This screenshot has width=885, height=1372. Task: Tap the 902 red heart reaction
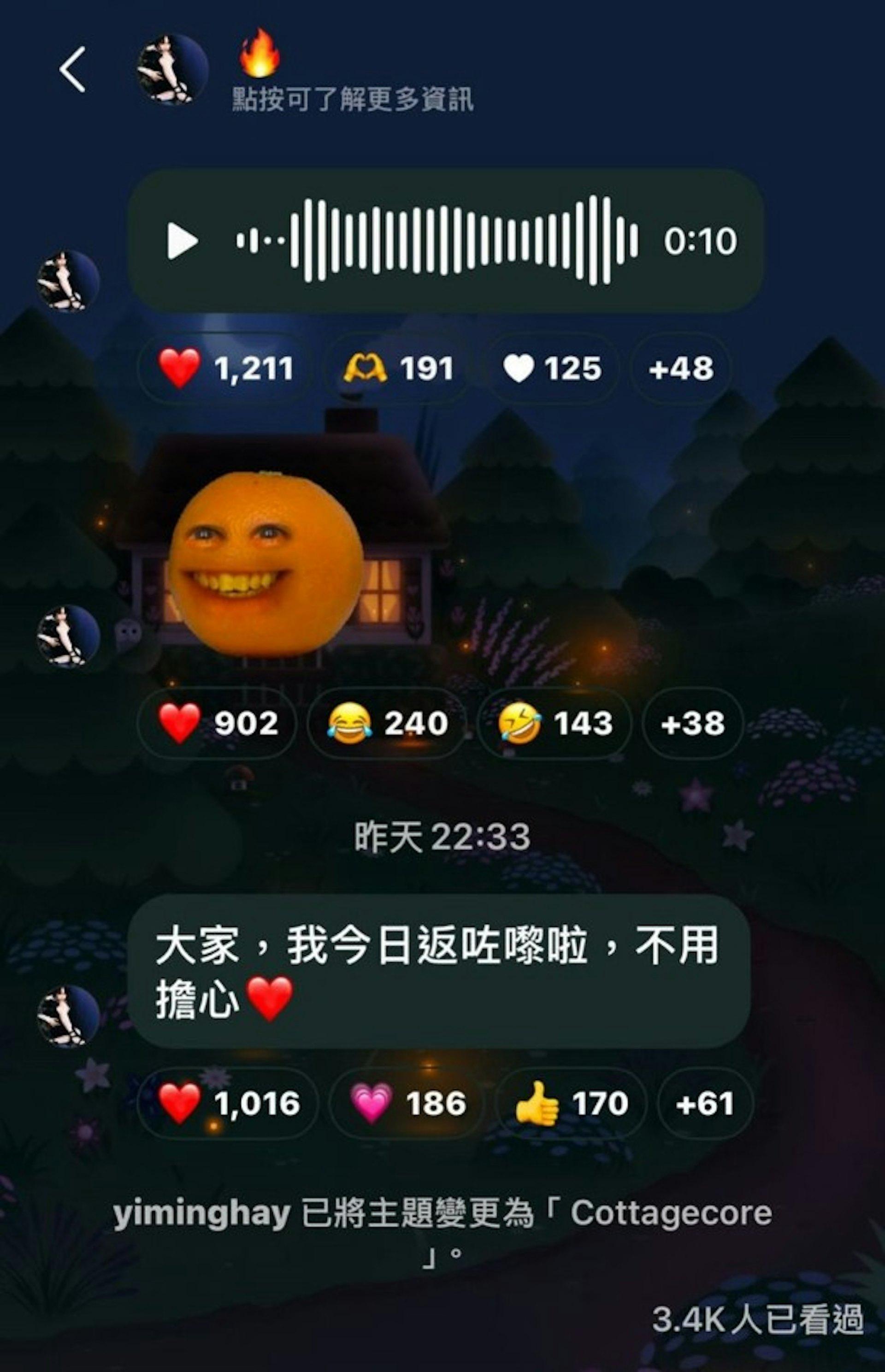(217, 723)
